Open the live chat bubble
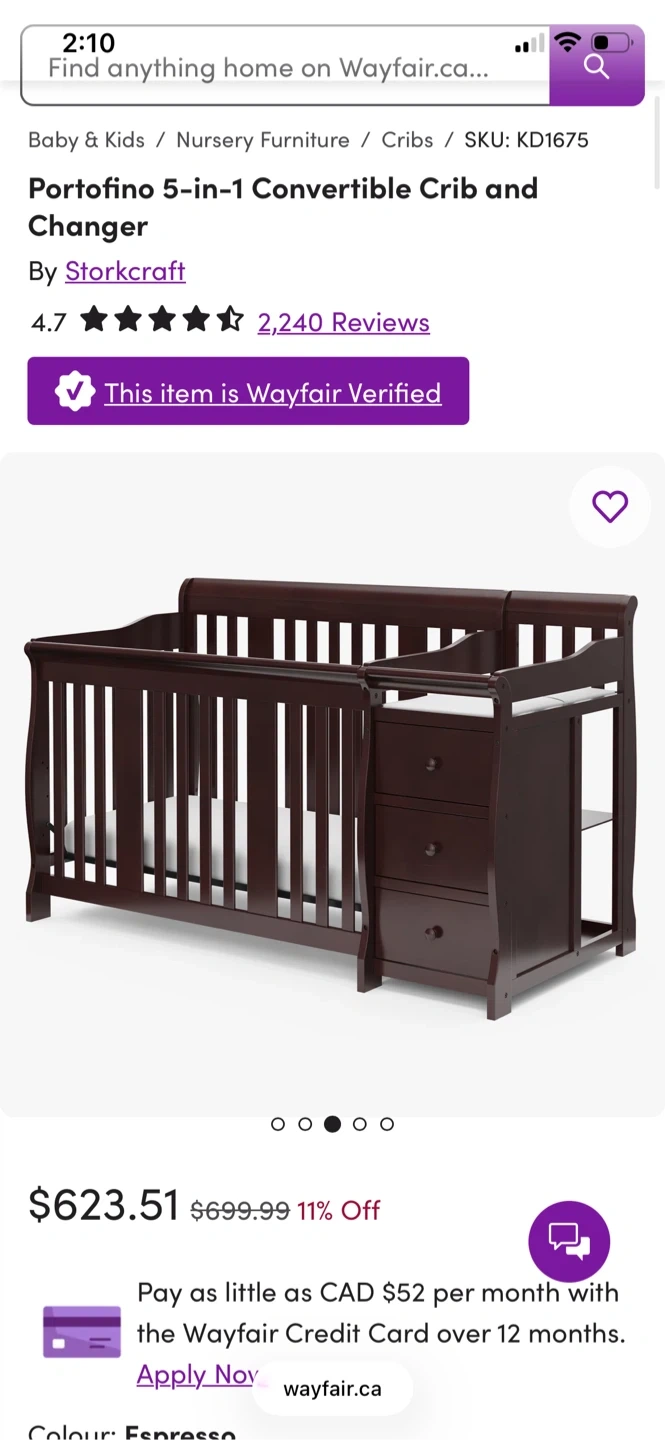Screen dimensions: 665x1440 click(569, 1241)
